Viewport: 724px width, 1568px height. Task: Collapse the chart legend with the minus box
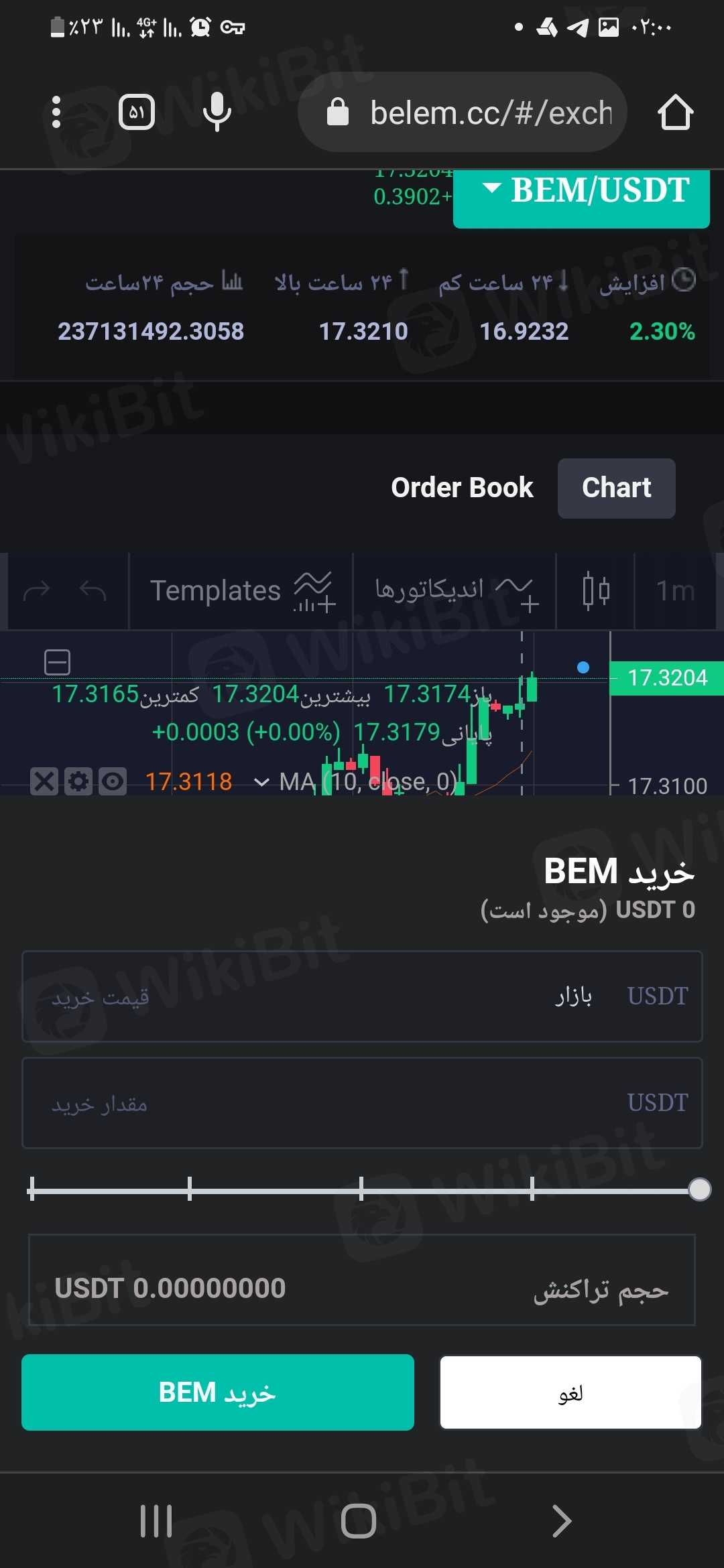coord(57,662)
